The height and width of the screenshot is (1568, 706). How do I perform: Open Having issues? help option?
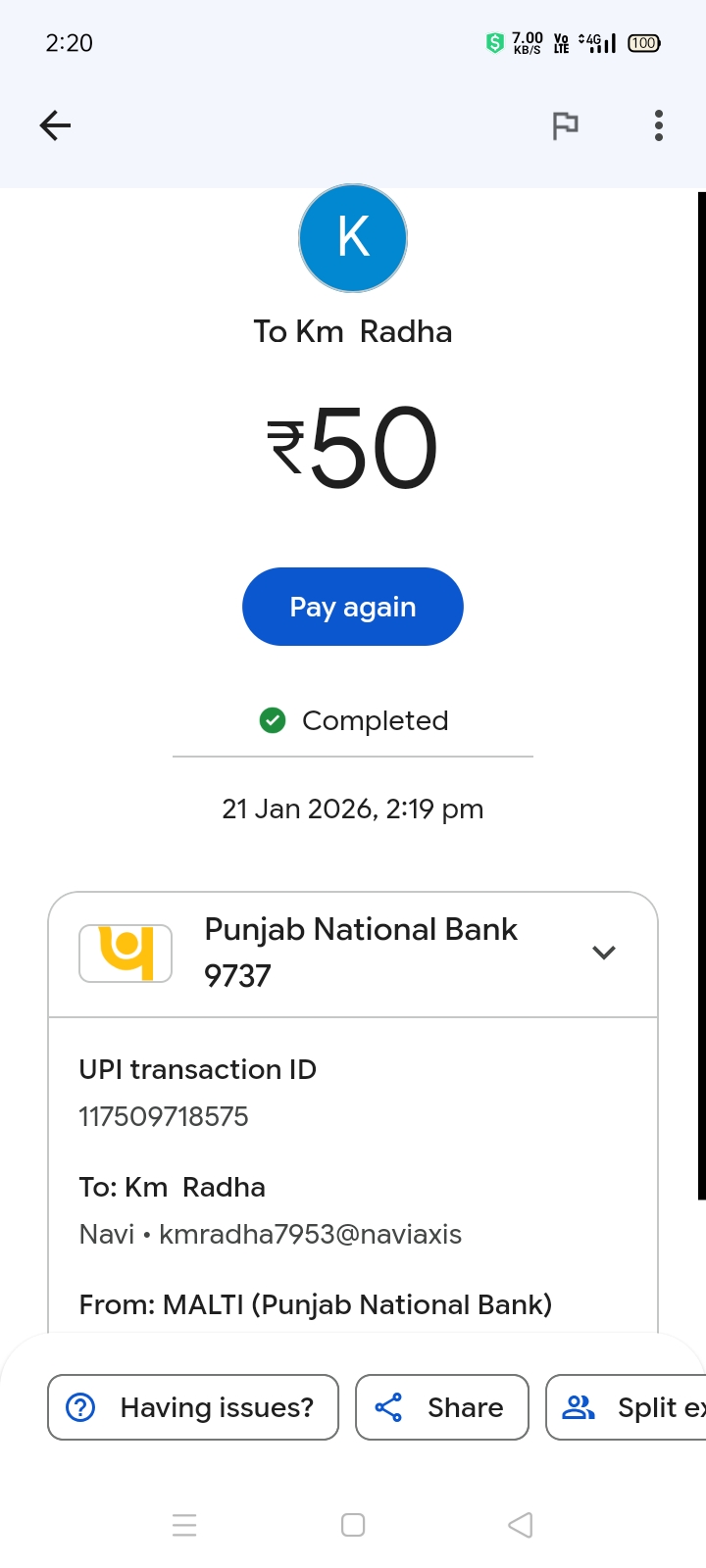[x=193, y=1407]
